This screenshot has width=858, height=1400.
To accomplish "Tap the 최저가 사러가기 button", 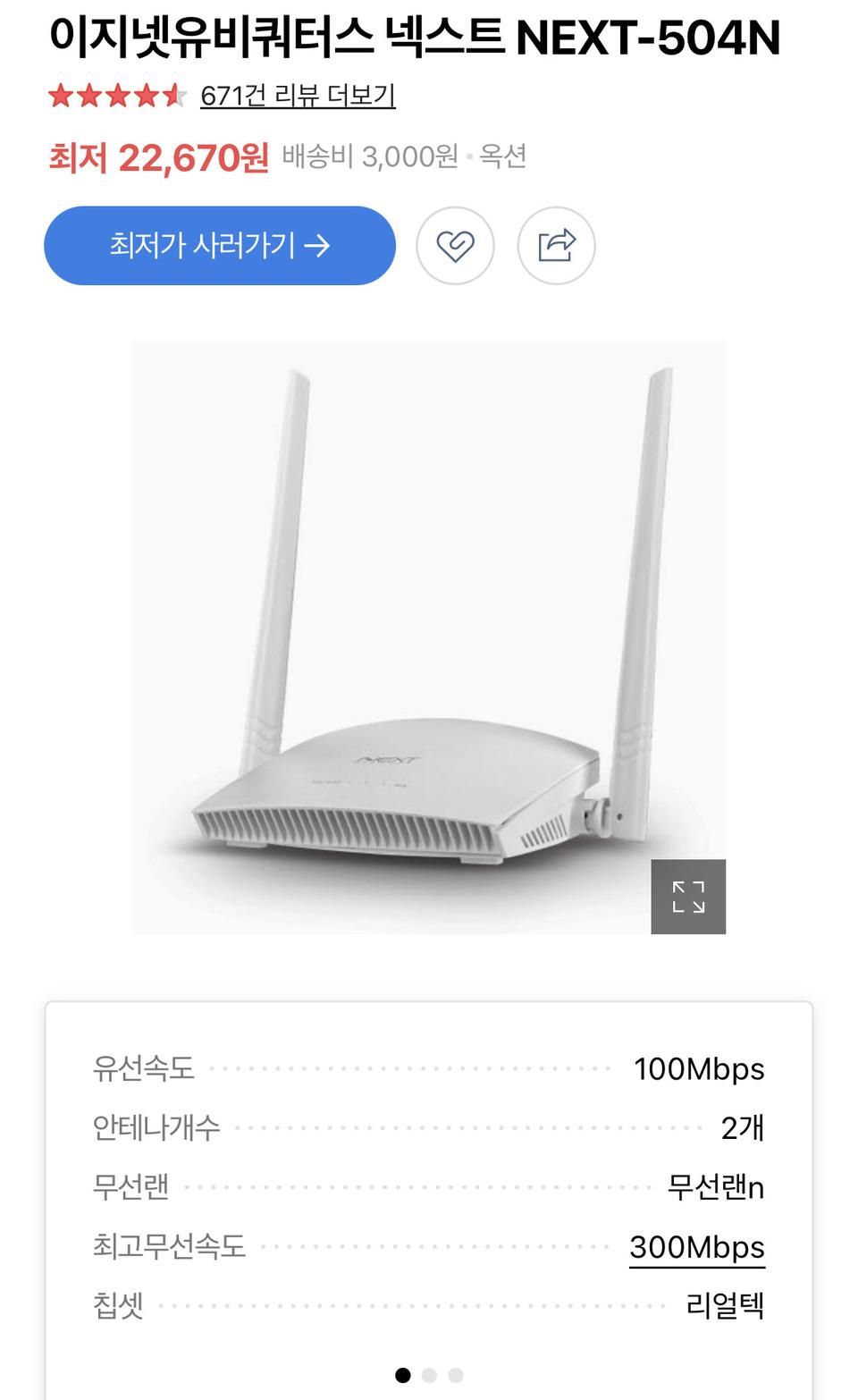I will coord(220,245).
